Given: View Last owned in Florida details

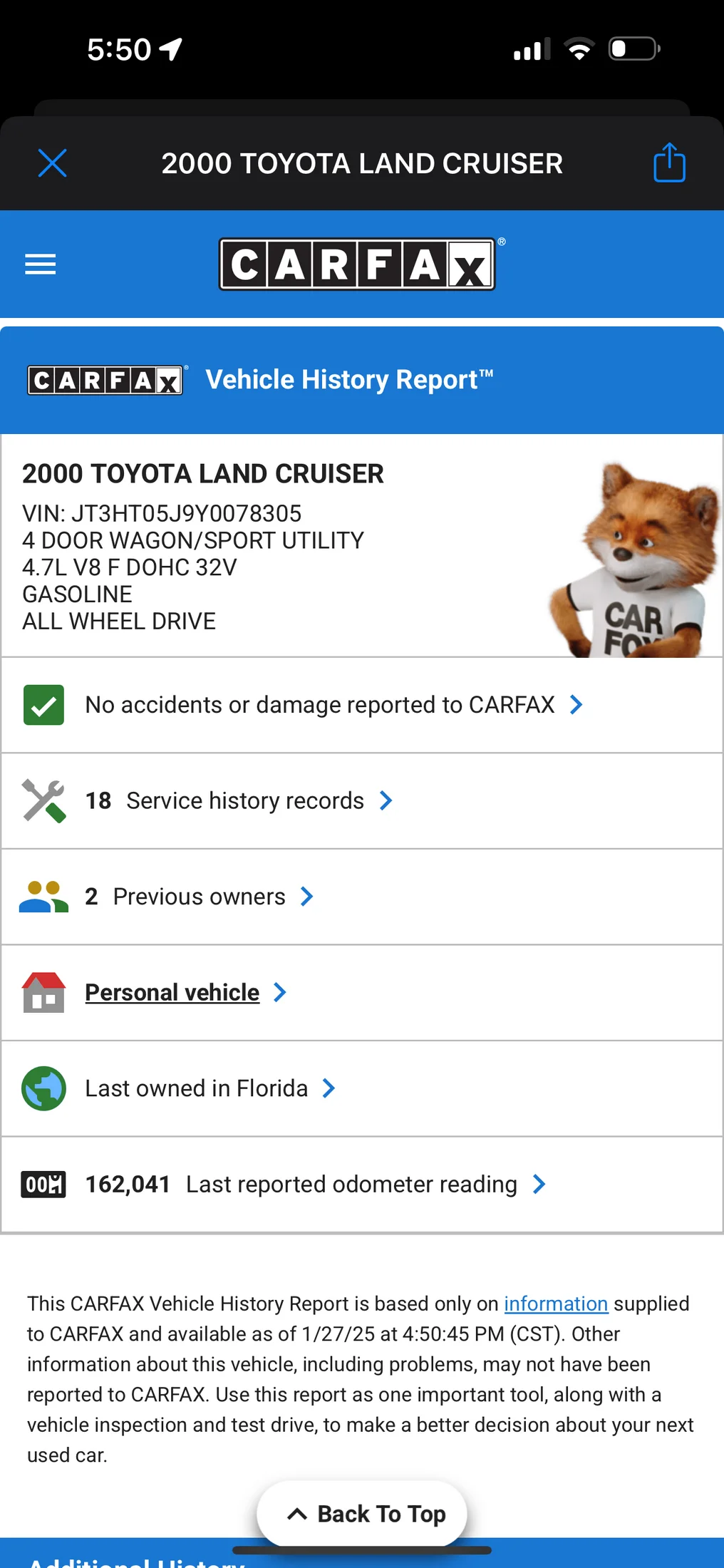Looking at the screenshot, I should pos(210,1088).
